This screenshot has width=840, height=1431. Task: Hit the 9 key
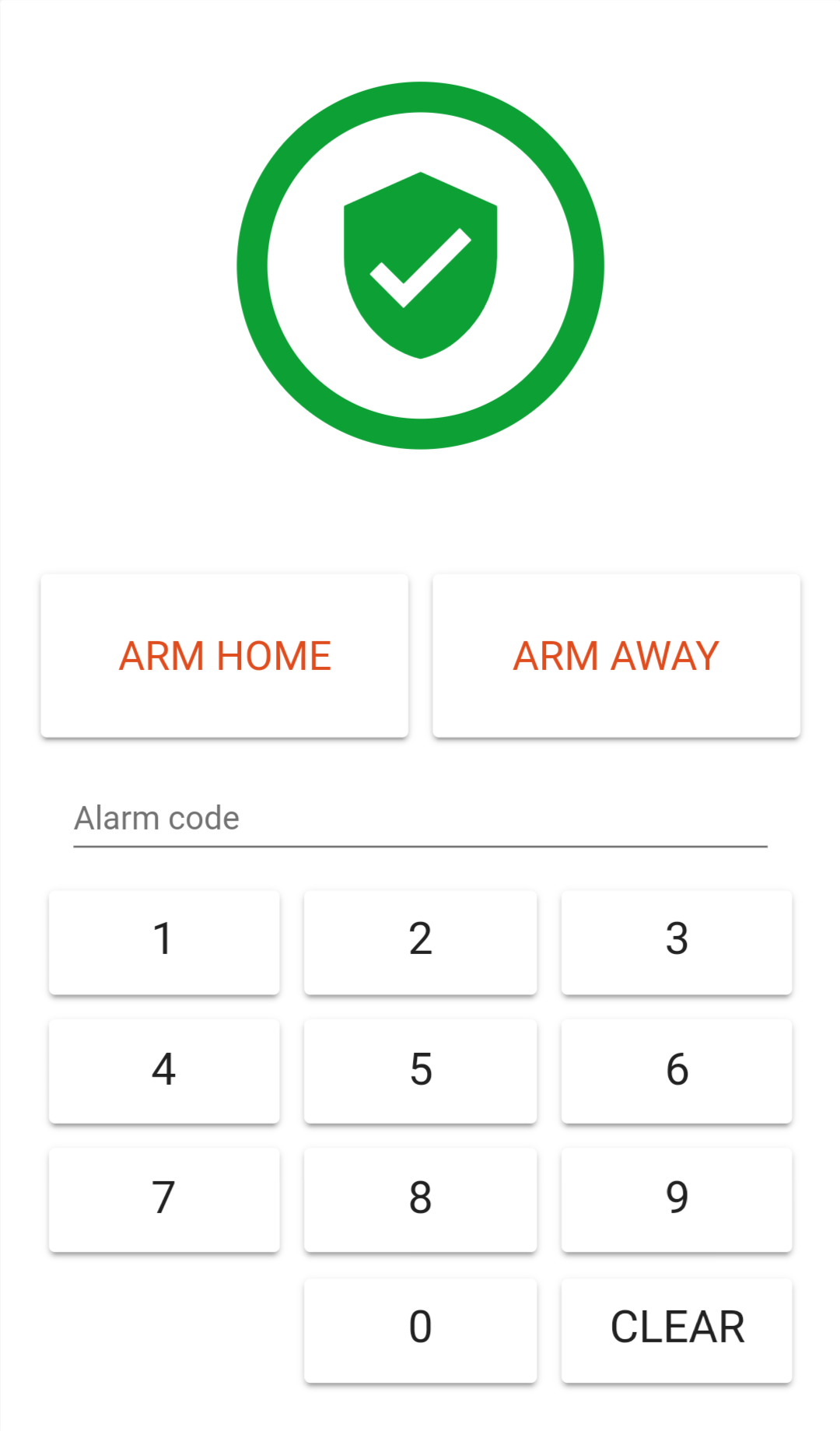[x=677, y=1199]
